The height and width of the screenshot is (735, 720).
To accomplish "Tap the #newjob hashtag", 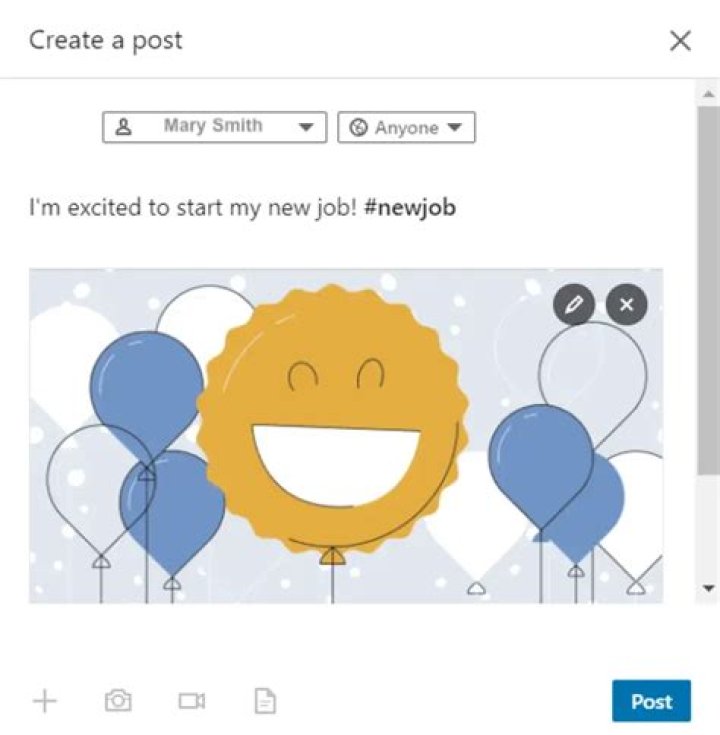I will coord(411,209).
